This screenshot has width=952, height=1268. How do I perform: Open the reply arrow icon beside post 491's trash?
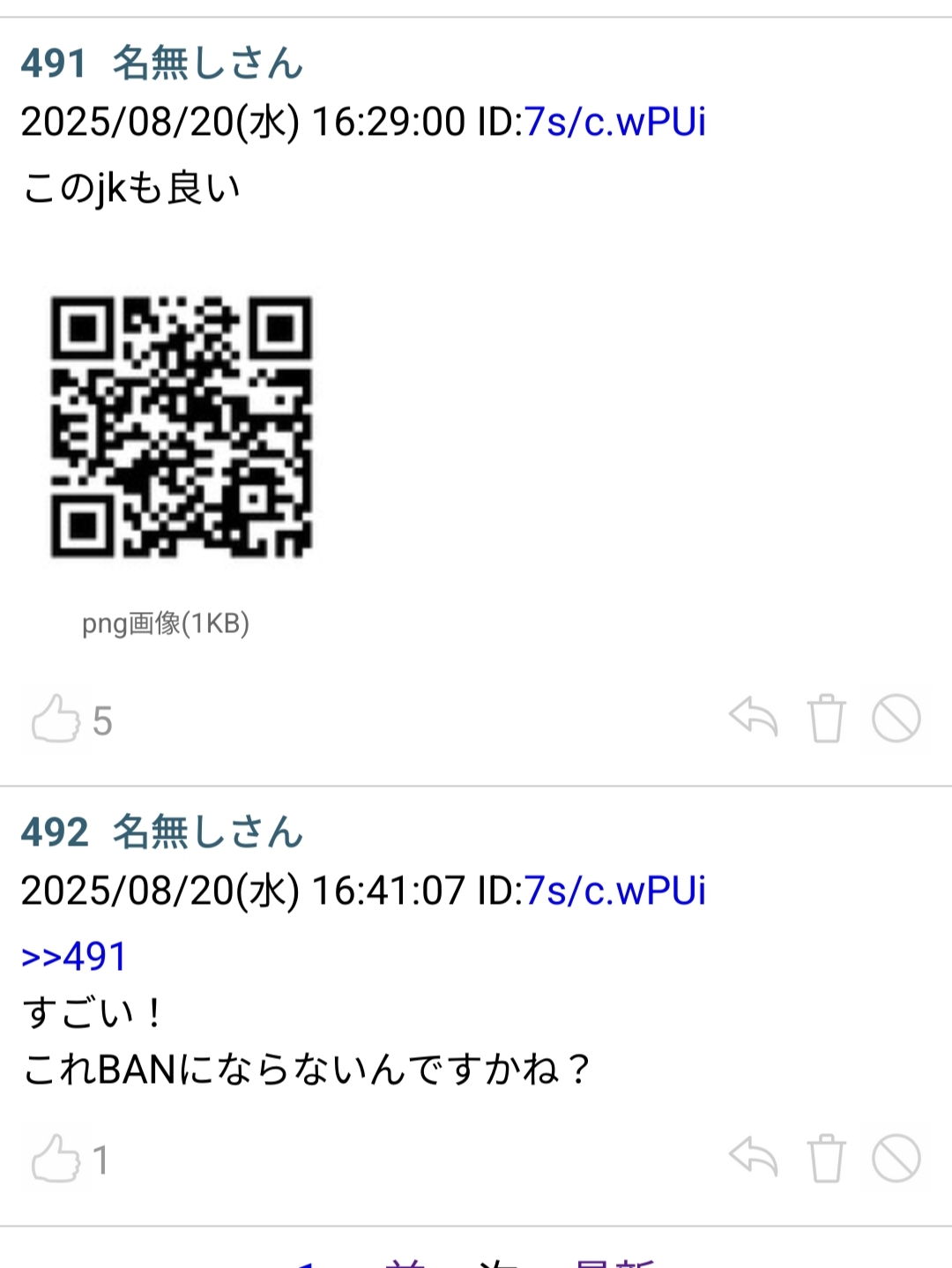755,719
